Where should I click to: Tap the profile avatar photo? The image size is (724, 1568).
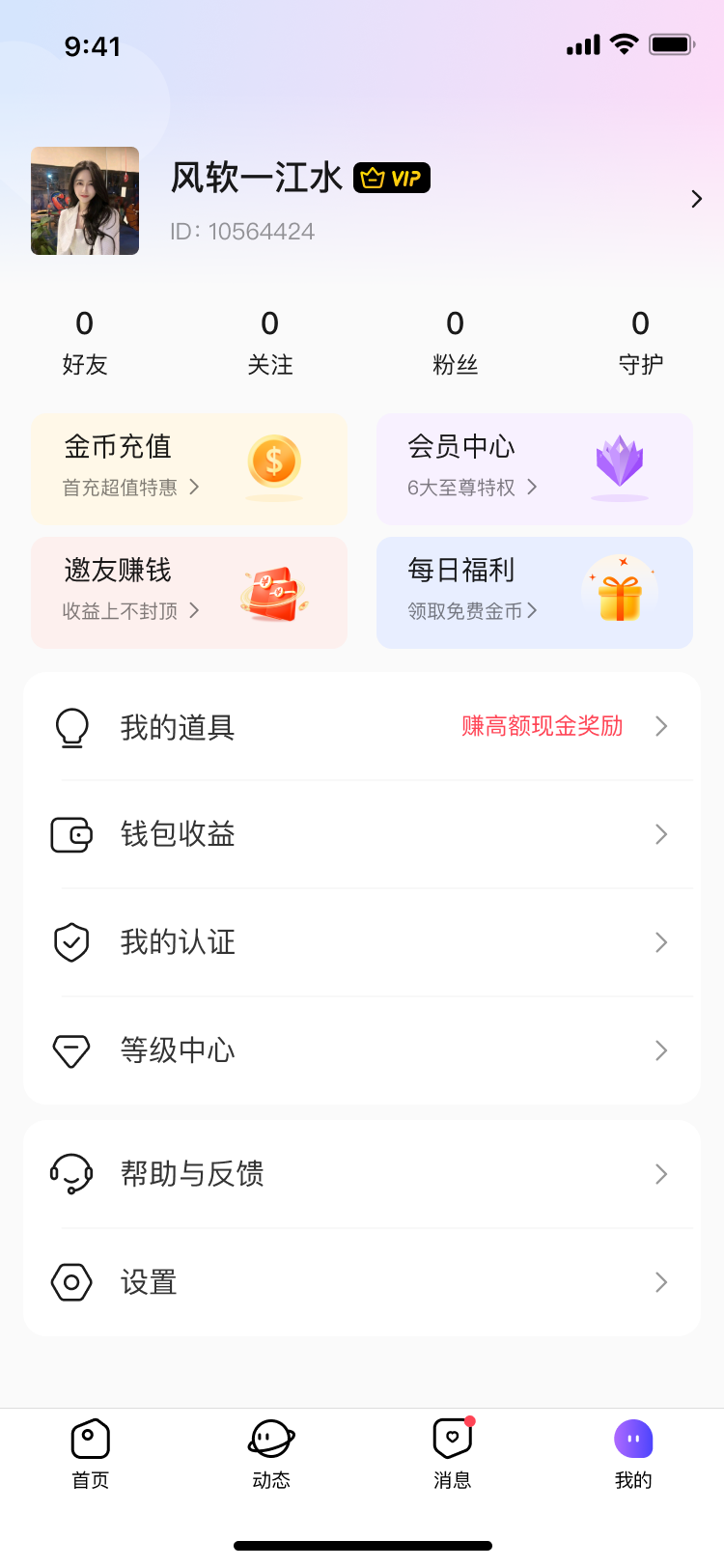85,201
